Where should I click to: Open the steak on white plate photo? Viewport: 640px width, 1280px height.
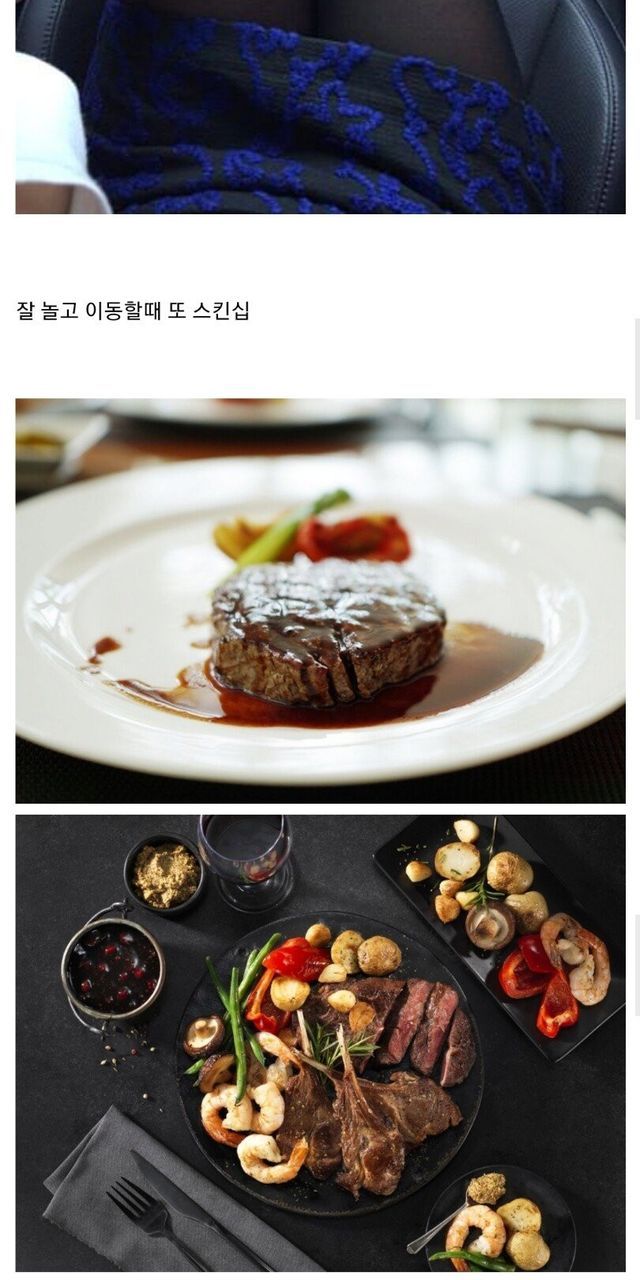(320, 600)
